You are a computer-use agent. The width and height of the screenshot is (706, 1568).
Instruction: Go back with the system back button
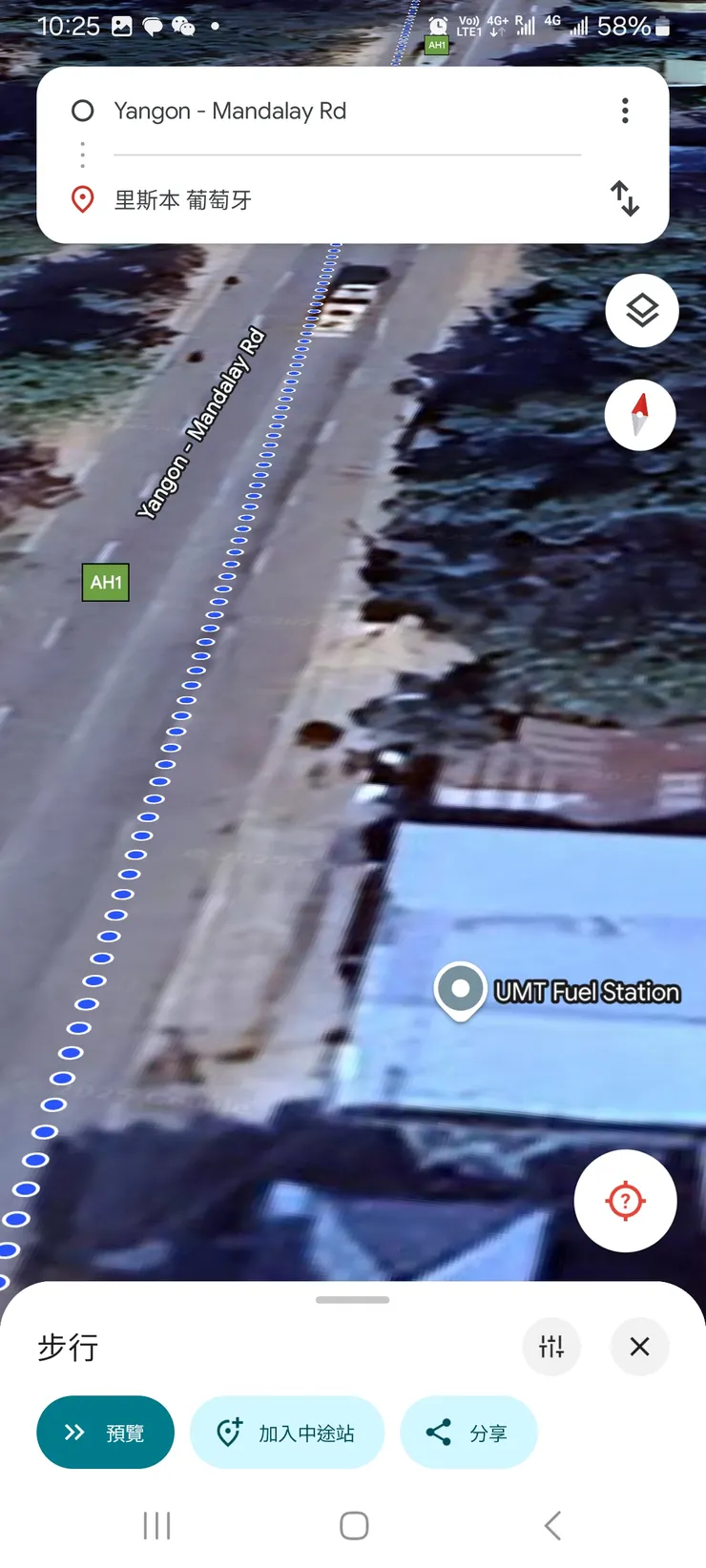[552, 1526]
